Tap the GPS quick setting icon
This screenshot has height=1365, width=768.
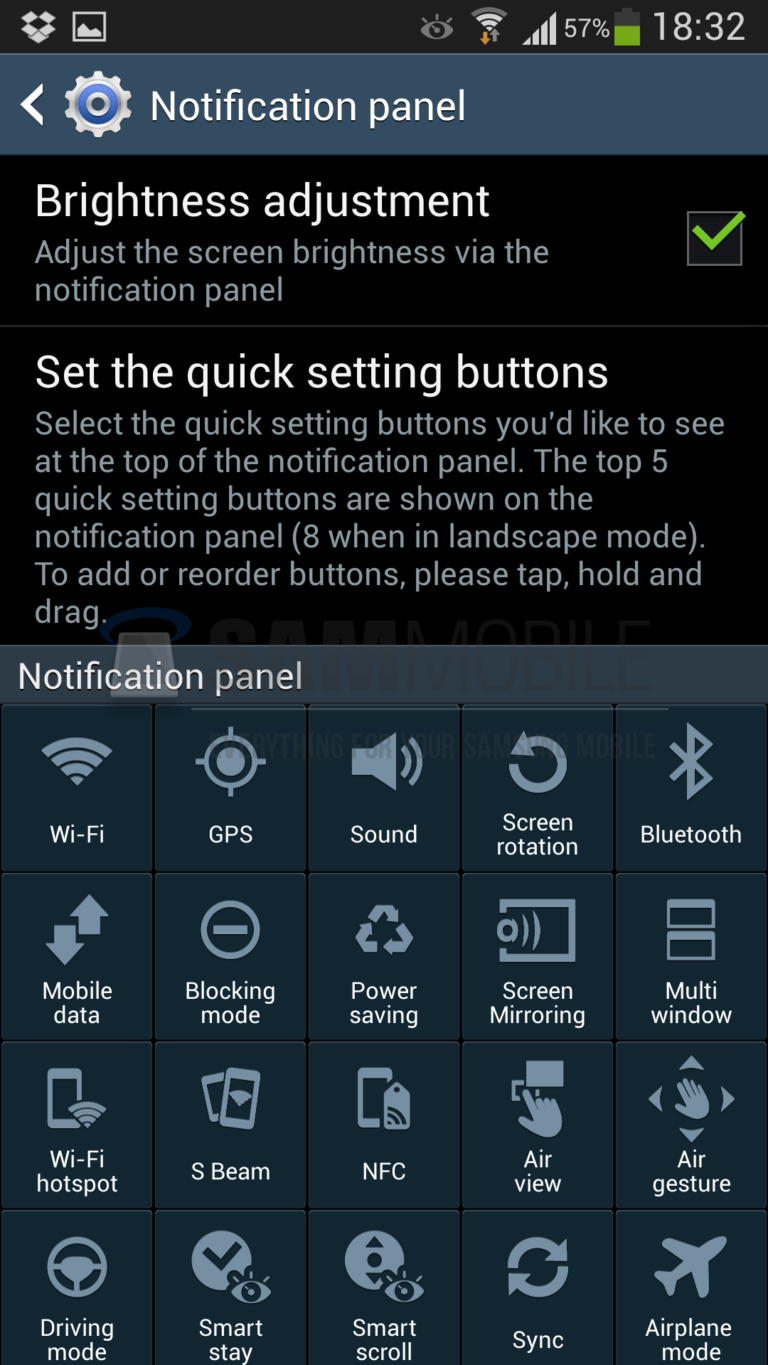click(230, 785)
